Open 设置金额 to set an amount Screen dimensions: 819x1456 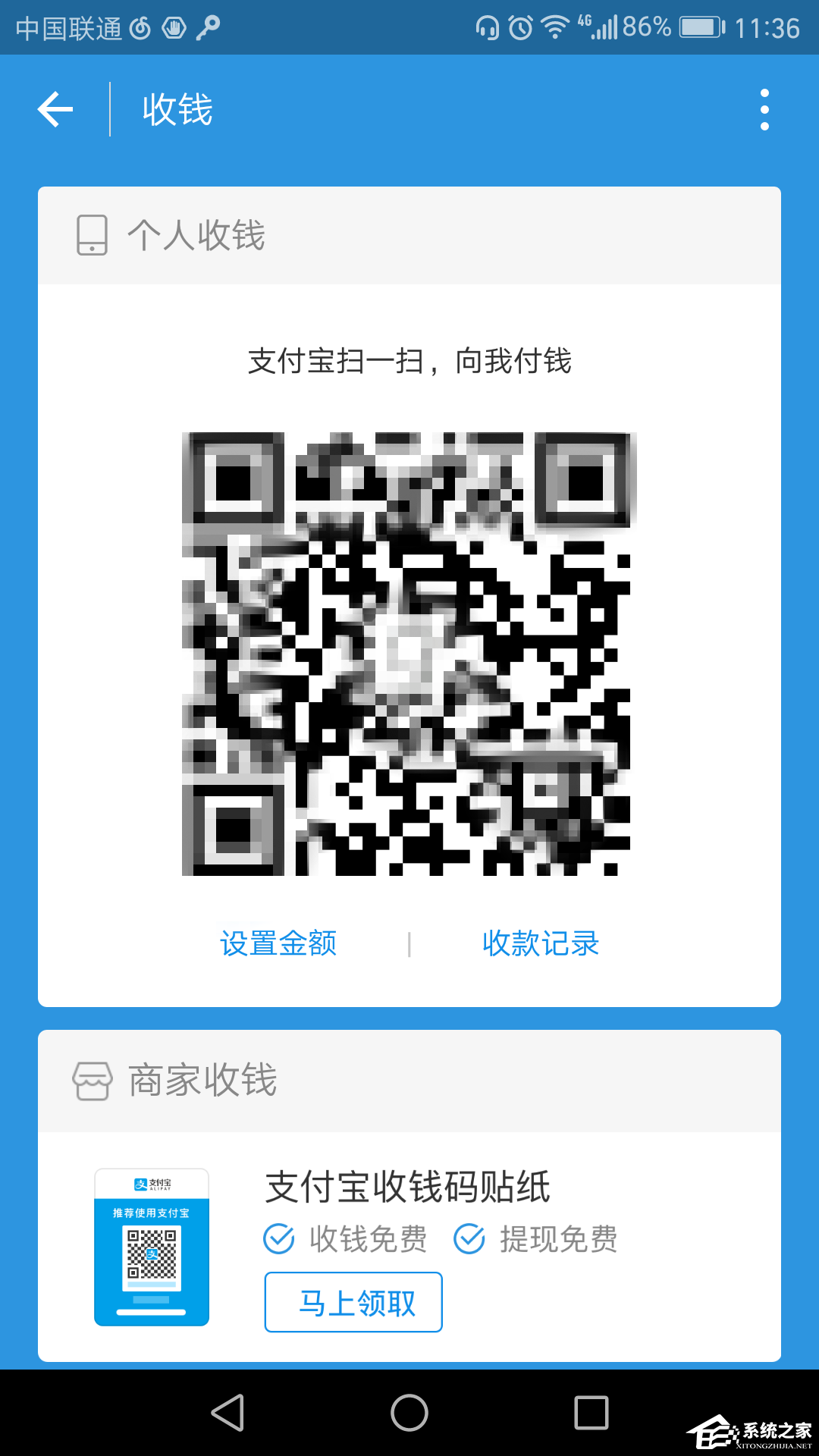(x=278, y=943)
